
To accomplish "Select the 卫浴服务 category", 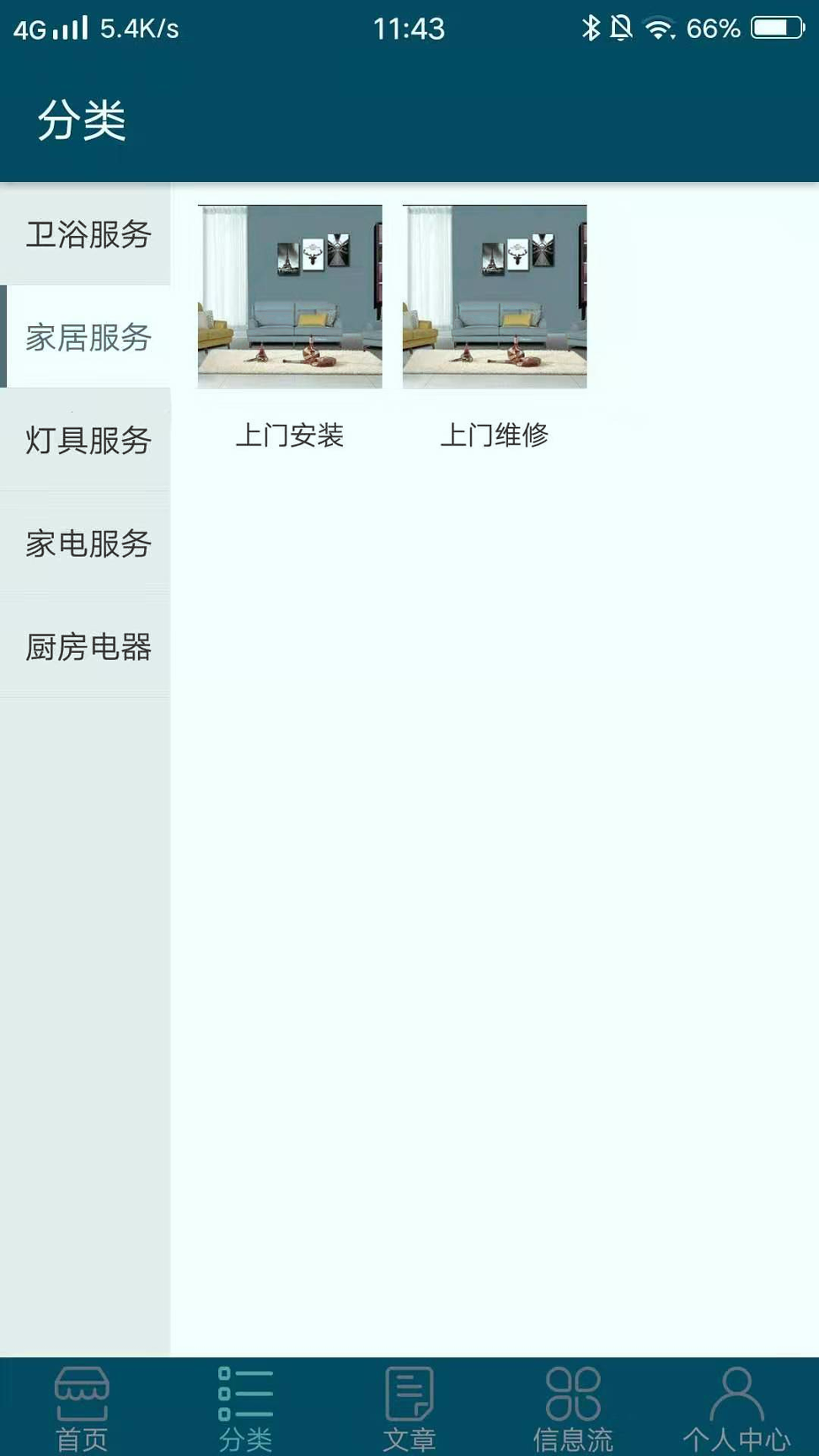I will [87, 234].
